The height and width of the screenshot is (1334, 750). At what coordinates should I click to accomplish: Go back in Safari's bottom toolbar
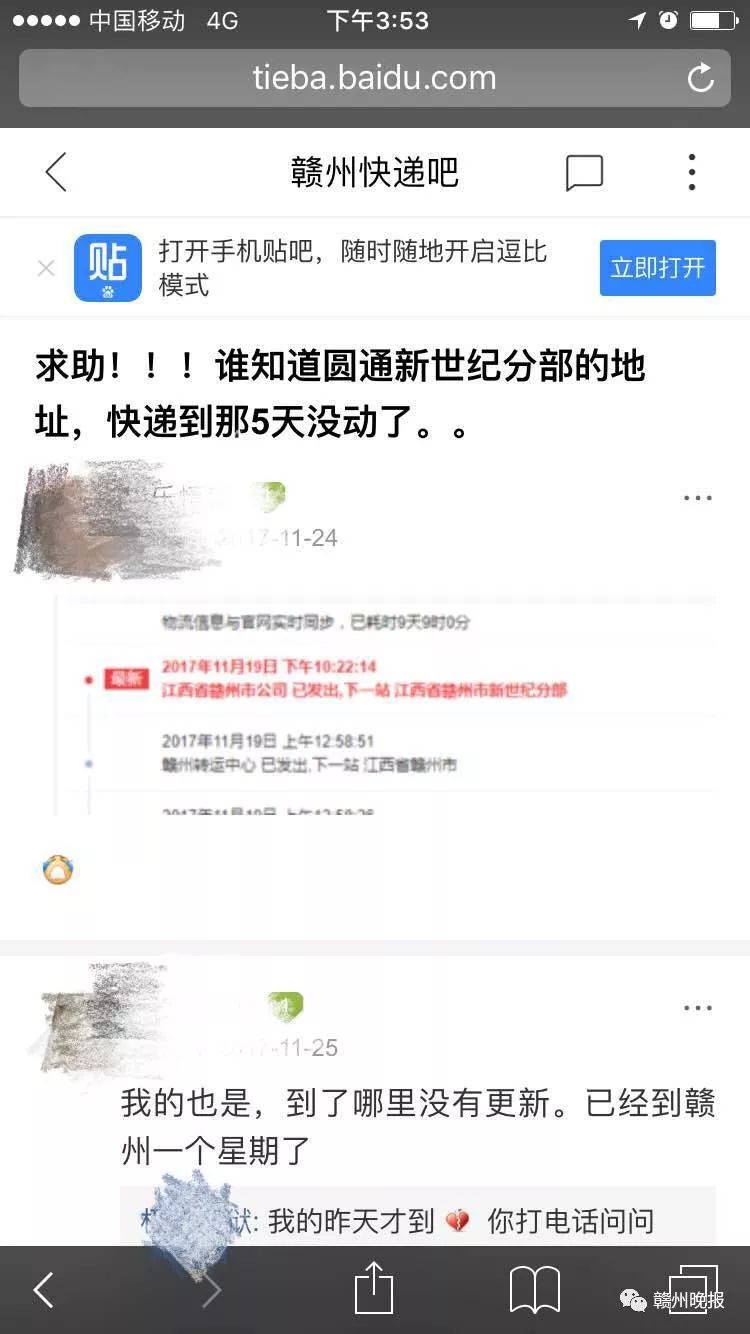pos(44,1290)
